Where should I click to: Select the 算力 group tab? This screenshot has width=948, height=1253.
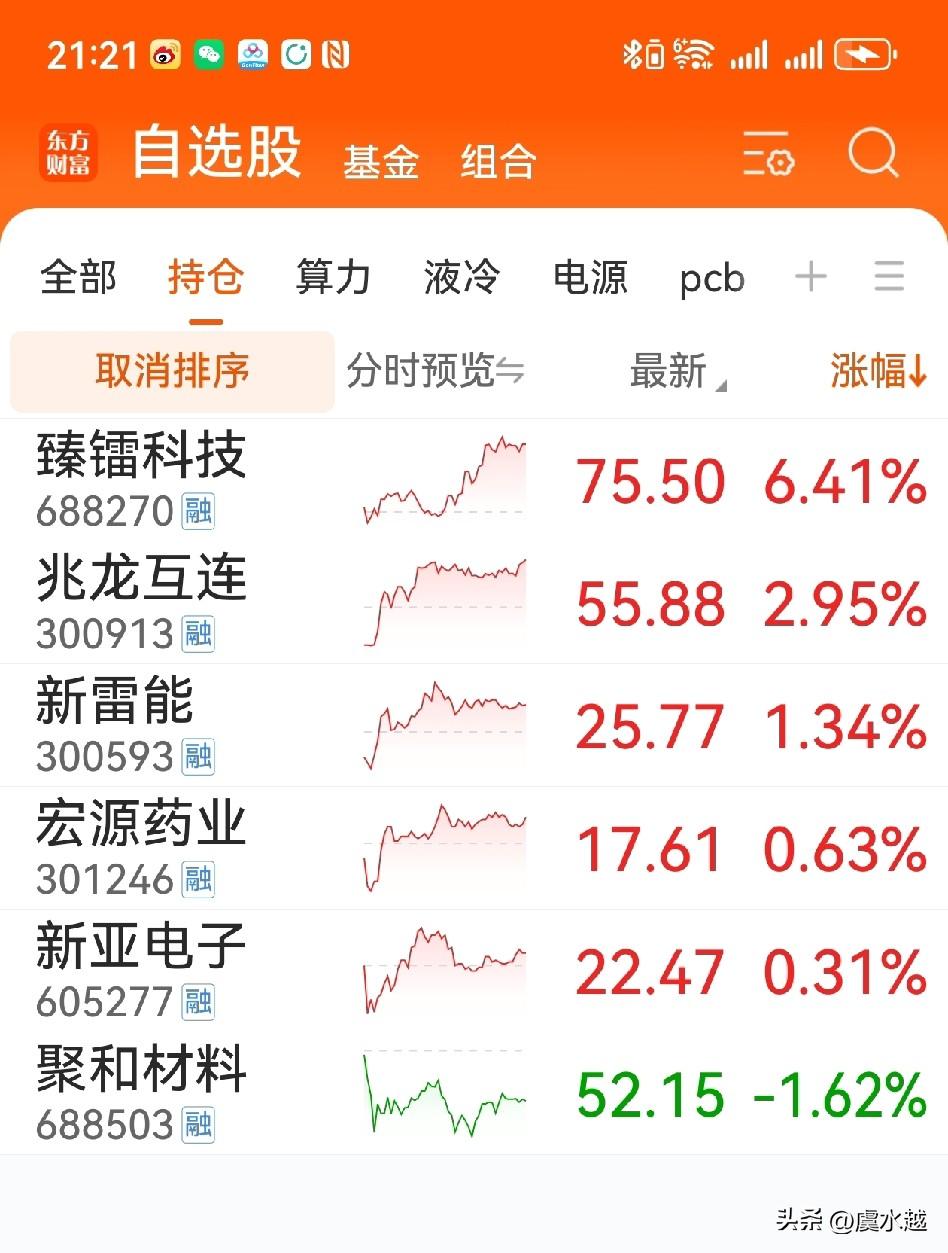333,277
